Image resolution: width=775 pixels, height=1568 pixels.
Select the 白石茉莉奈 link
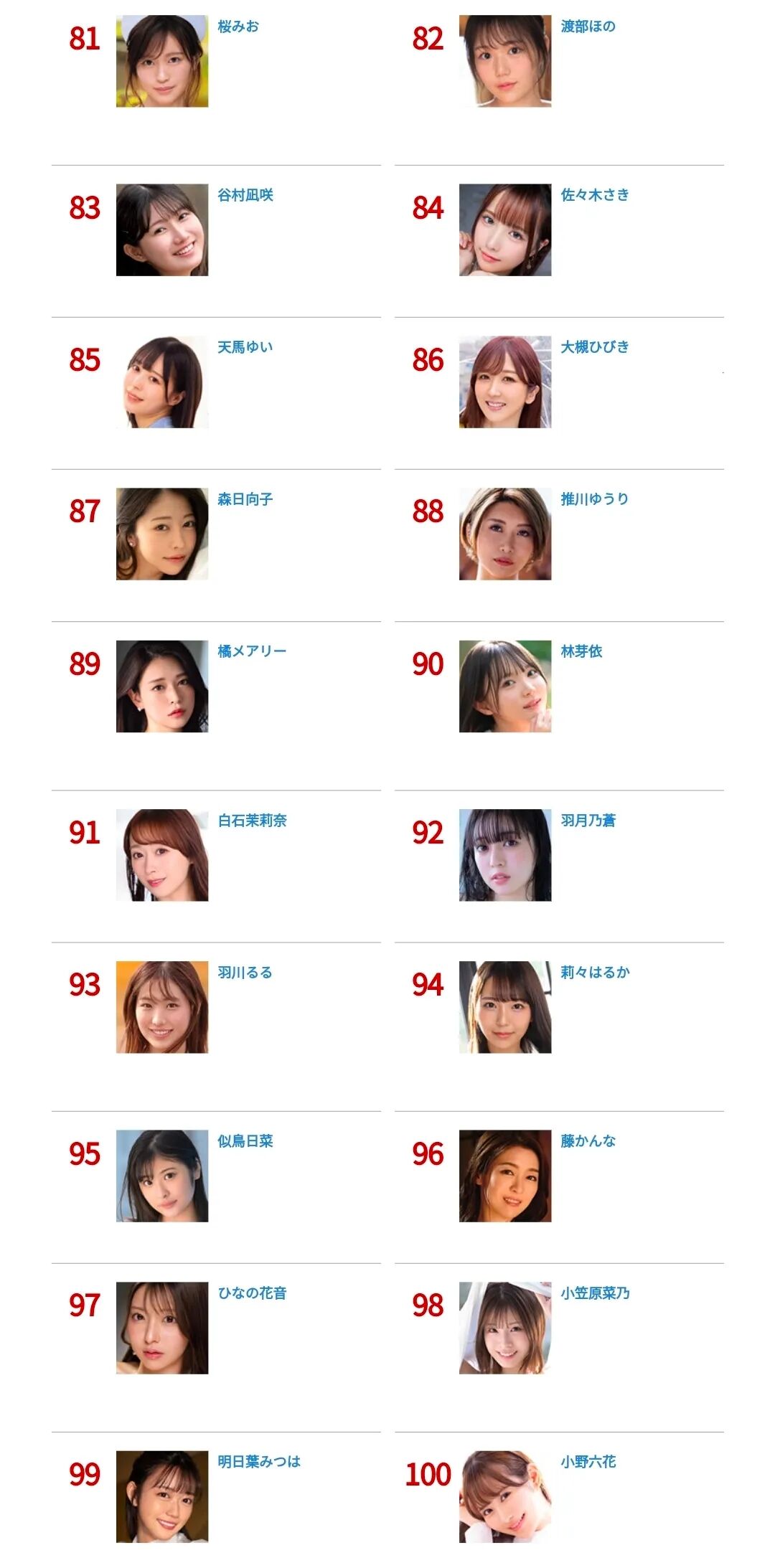click(252, 821)
